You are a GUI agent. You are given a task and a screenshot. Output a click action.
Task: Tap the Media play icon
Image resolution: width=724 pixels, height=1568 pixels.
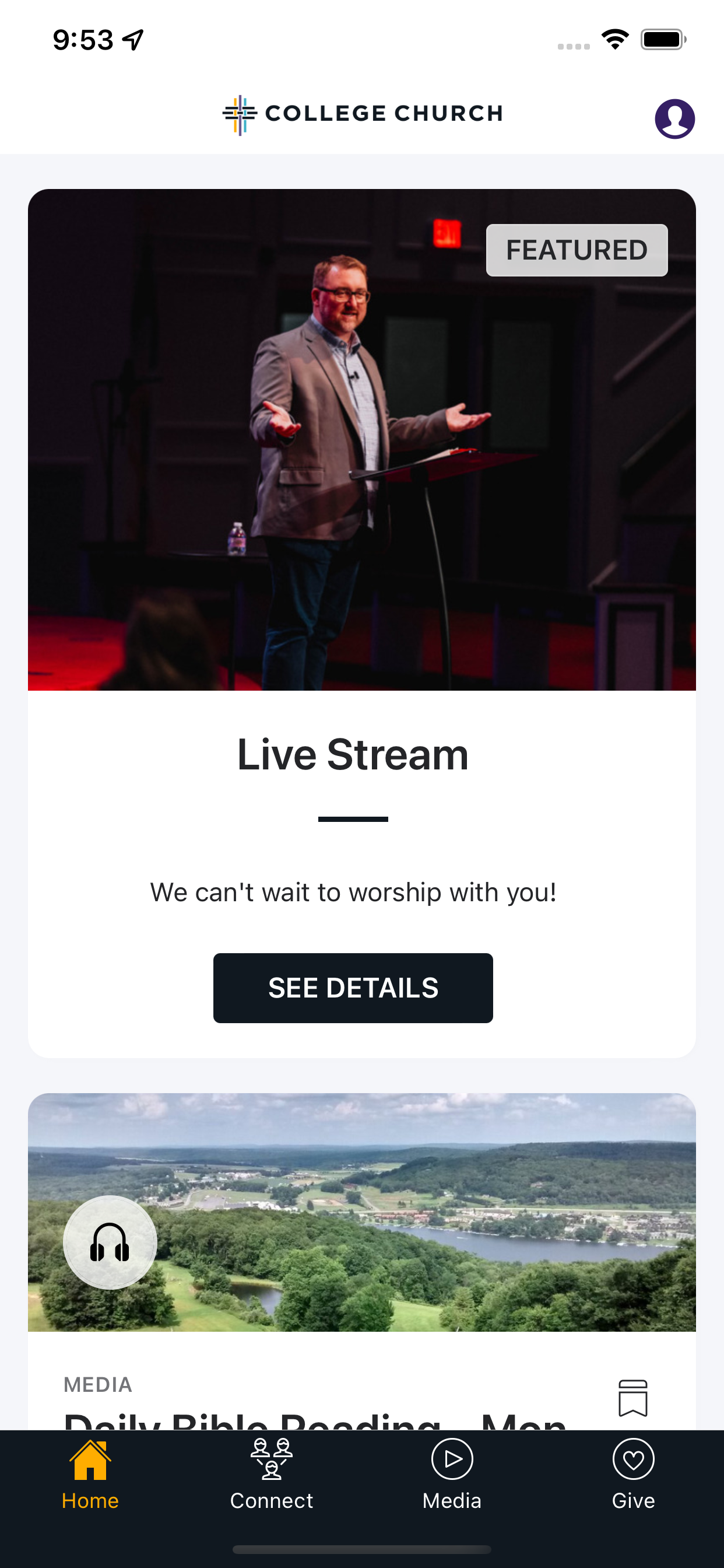pyautogui.click(x=451, y=1458)
